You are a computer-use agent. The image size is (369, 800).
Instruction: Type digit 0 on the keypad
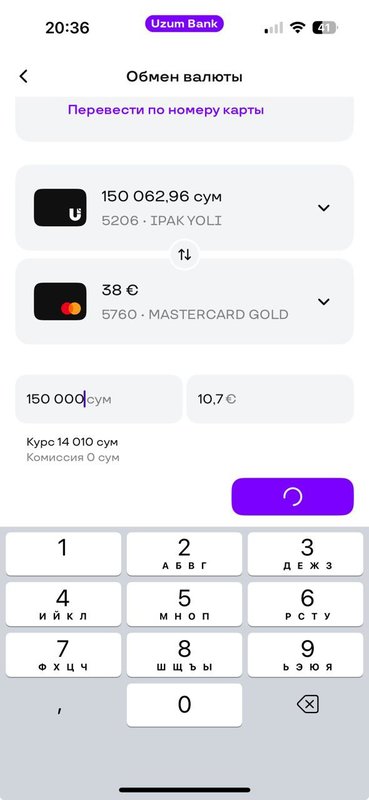[184, 705]
